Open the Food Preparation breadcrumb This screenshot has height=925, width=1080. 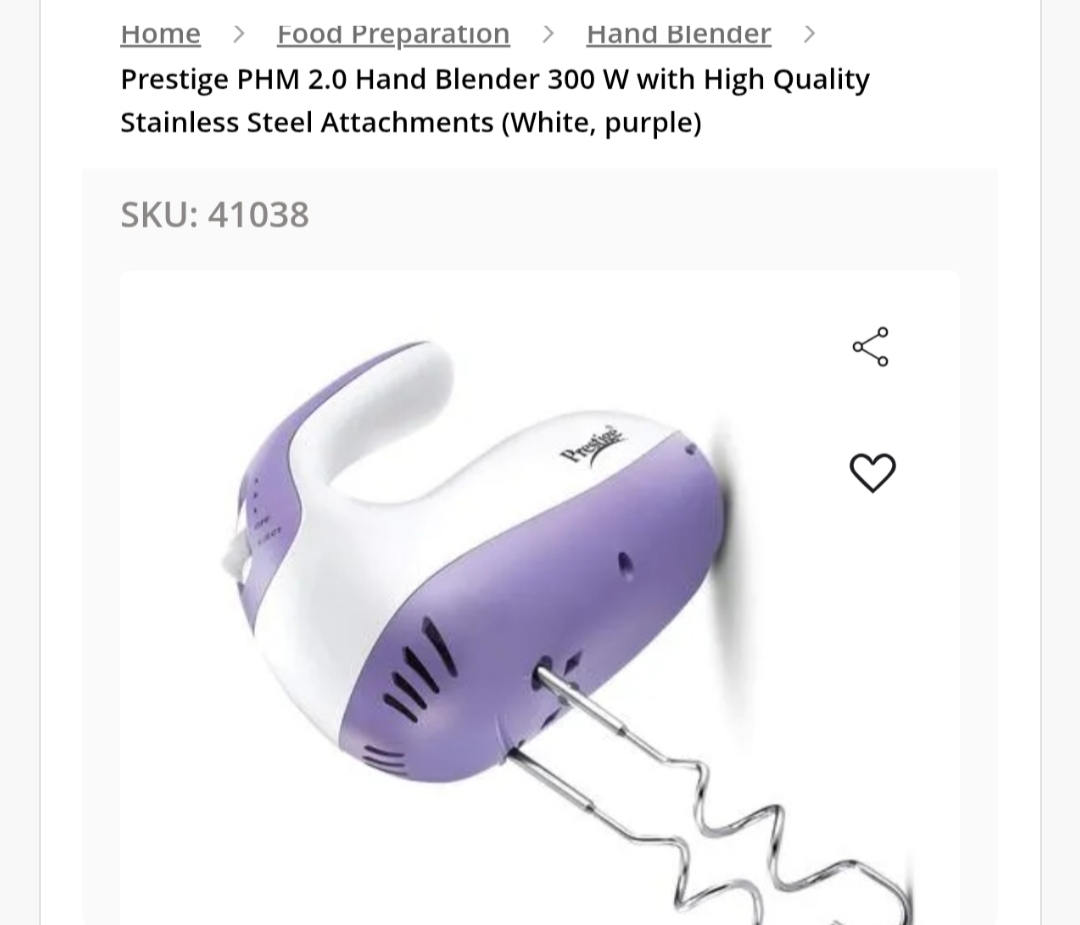[393, 34]
